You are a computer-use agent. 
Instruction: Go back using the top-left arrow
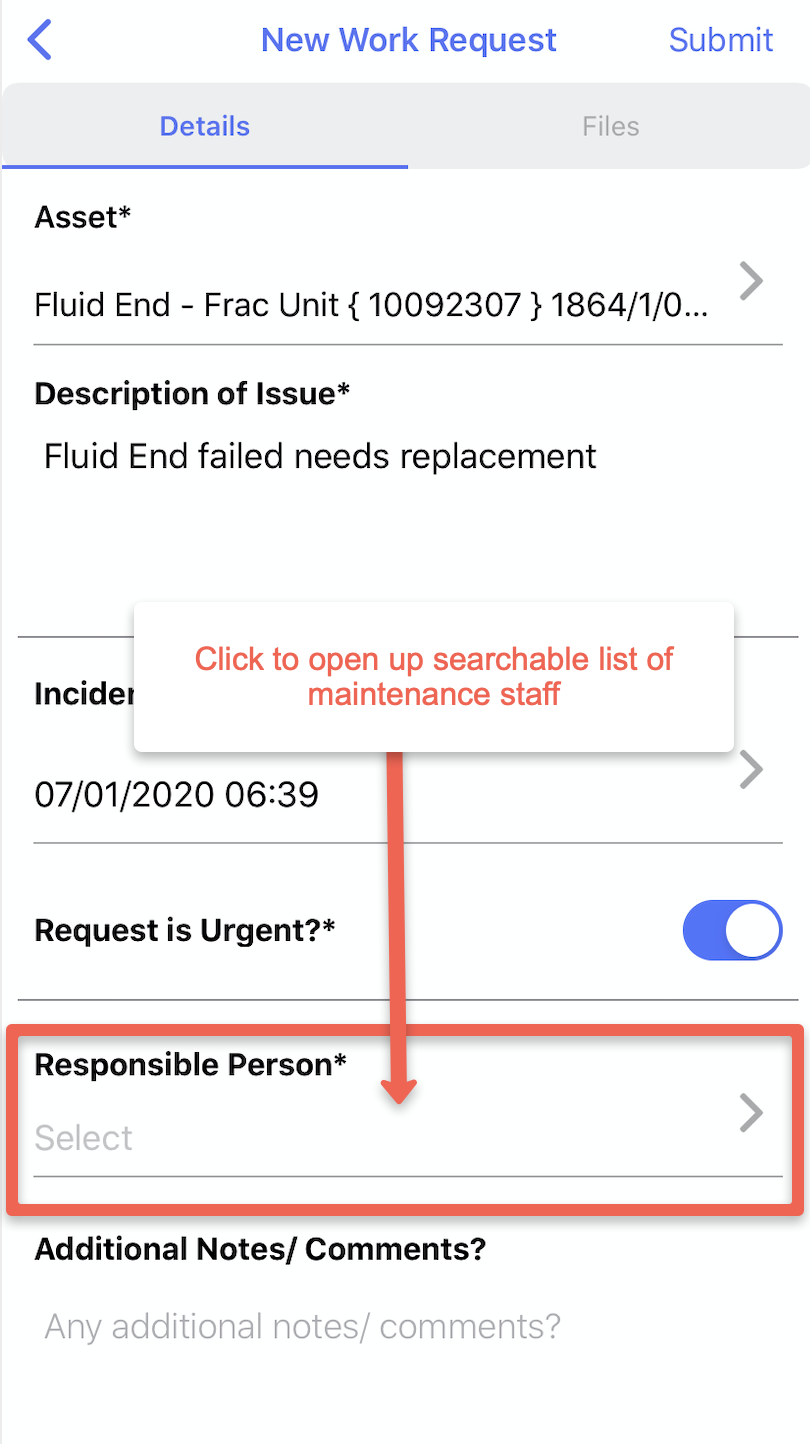[x=40, y=41]
